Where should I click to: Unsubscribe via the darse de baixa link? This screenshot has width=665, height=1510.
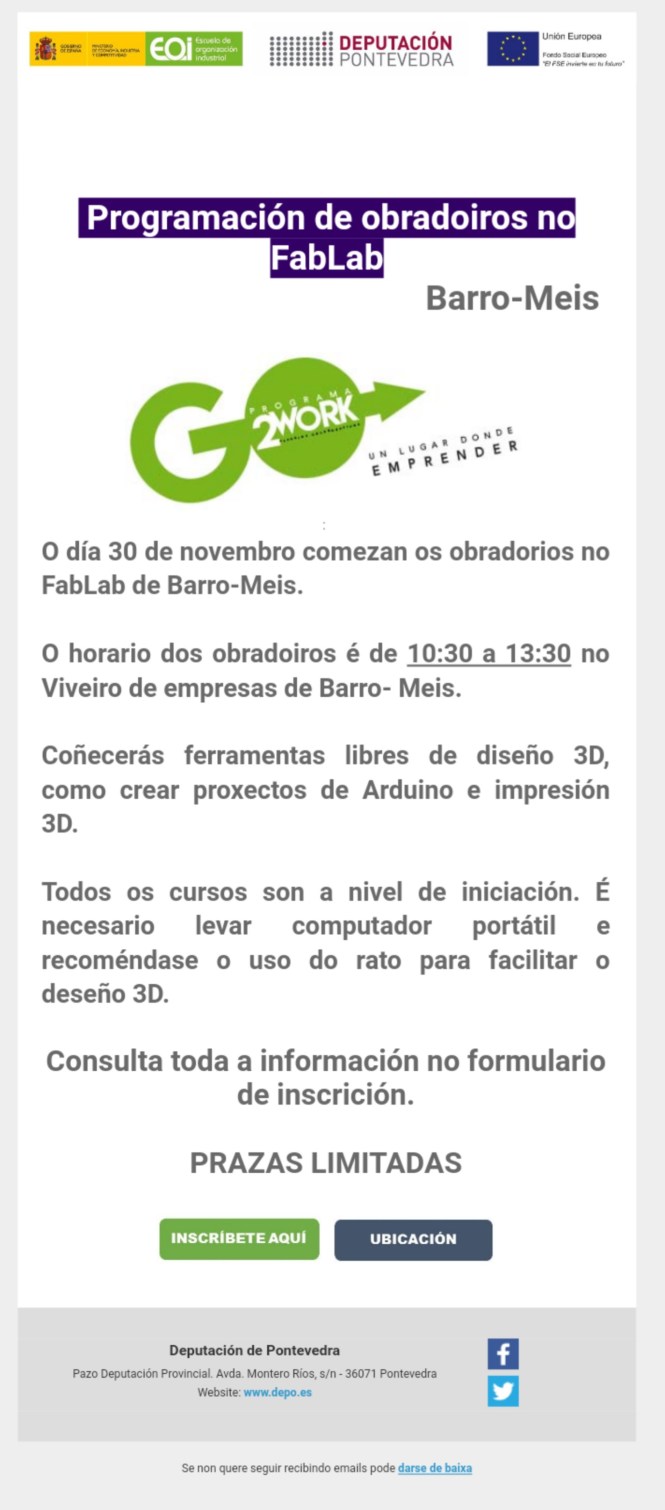pos(434,1468)
